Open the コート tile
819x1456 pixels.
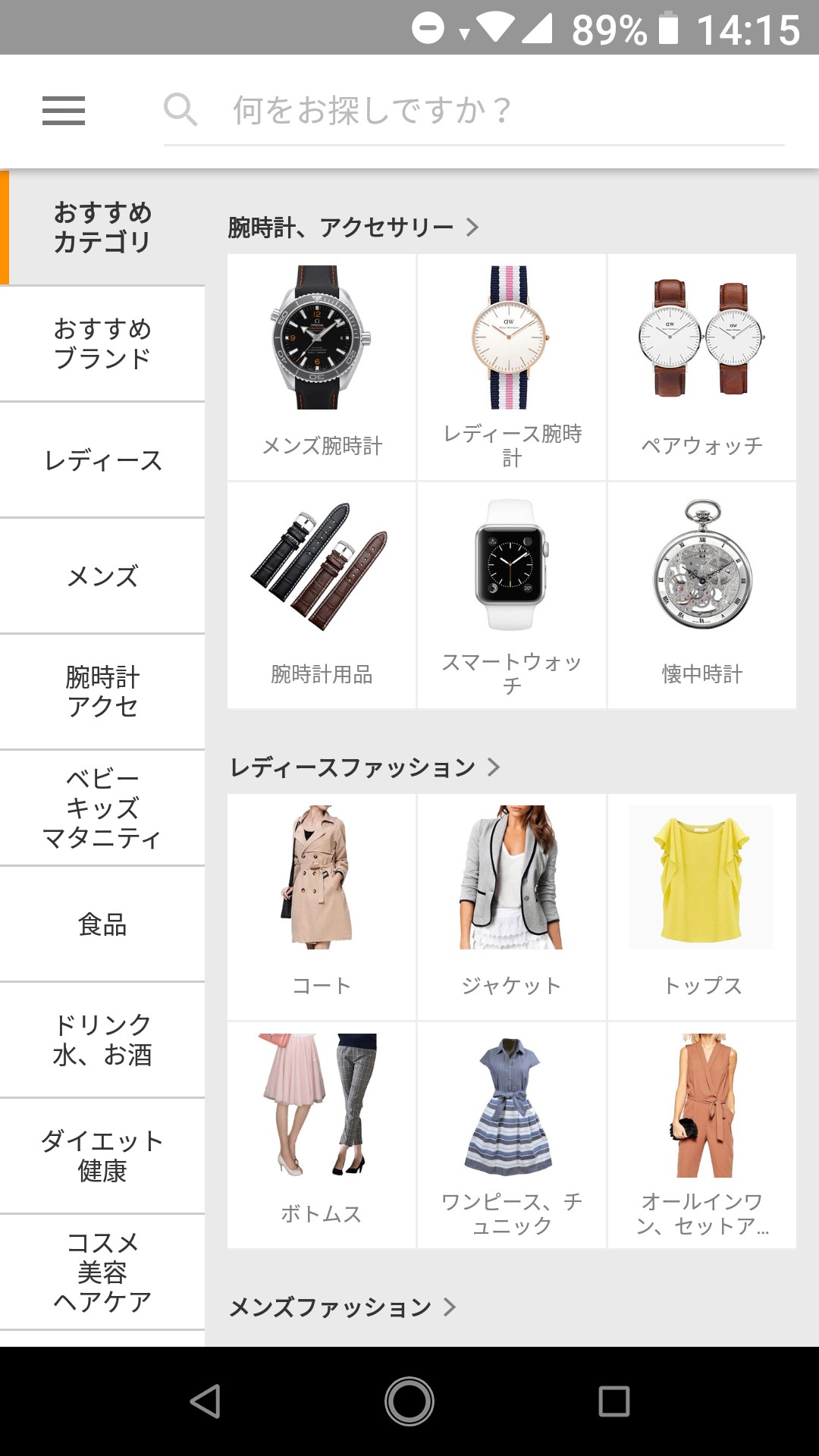pos(322,907)
